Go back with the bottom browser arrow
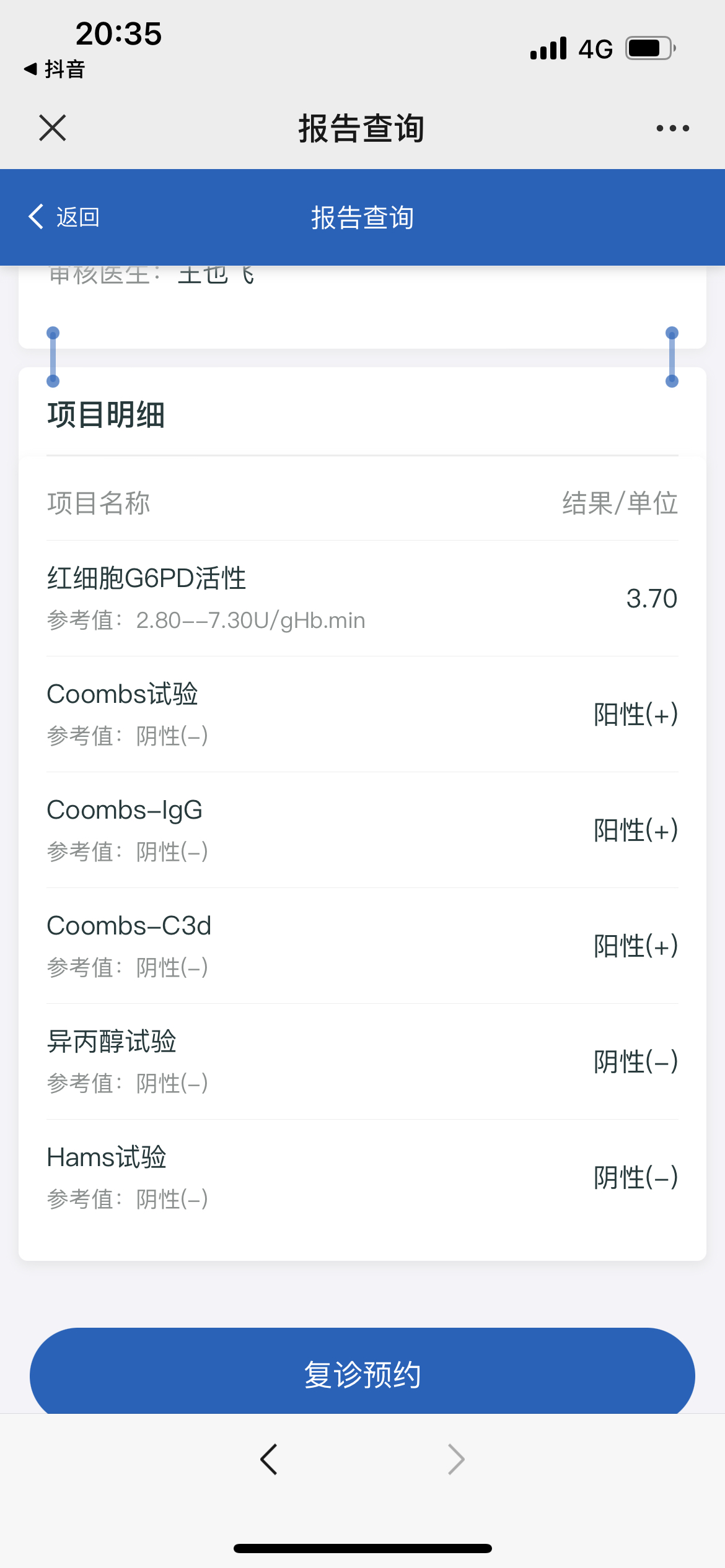The image size is (725, 1568). (269, 1460)
